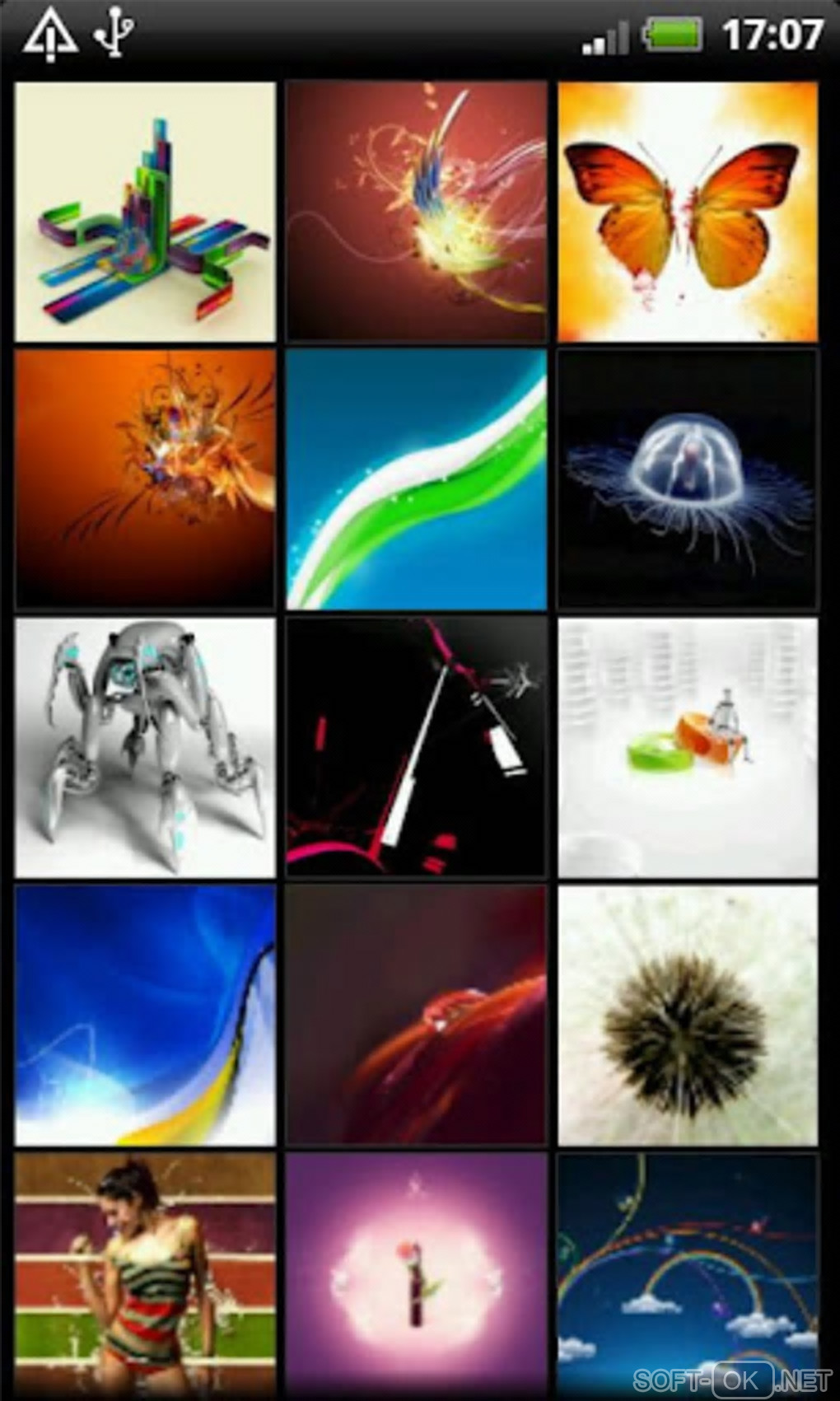
Task: Select the jellyfish on black wallpaper
Action: [x=688, y=479]
